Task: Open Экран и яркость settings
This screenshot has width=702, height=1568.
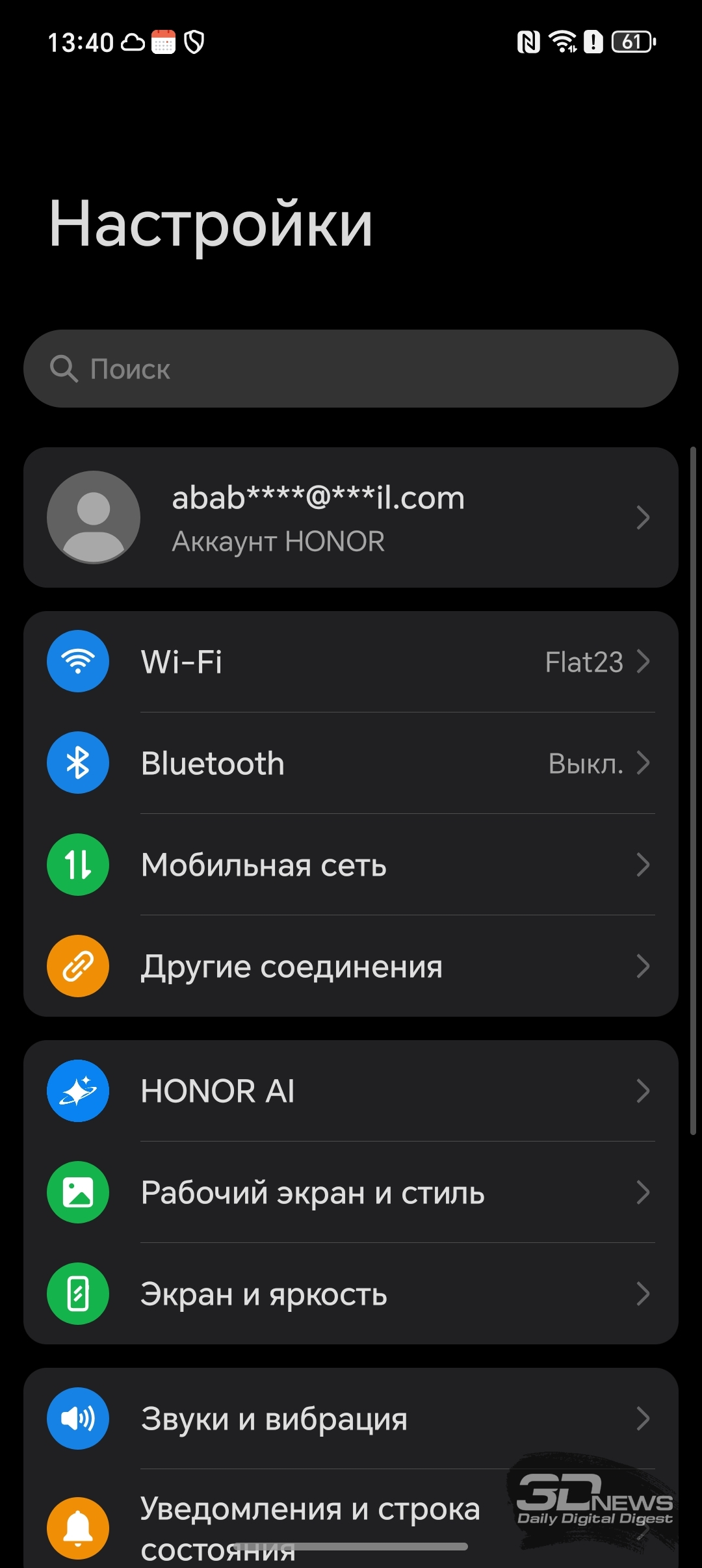Action: [x=351, y=1294]
